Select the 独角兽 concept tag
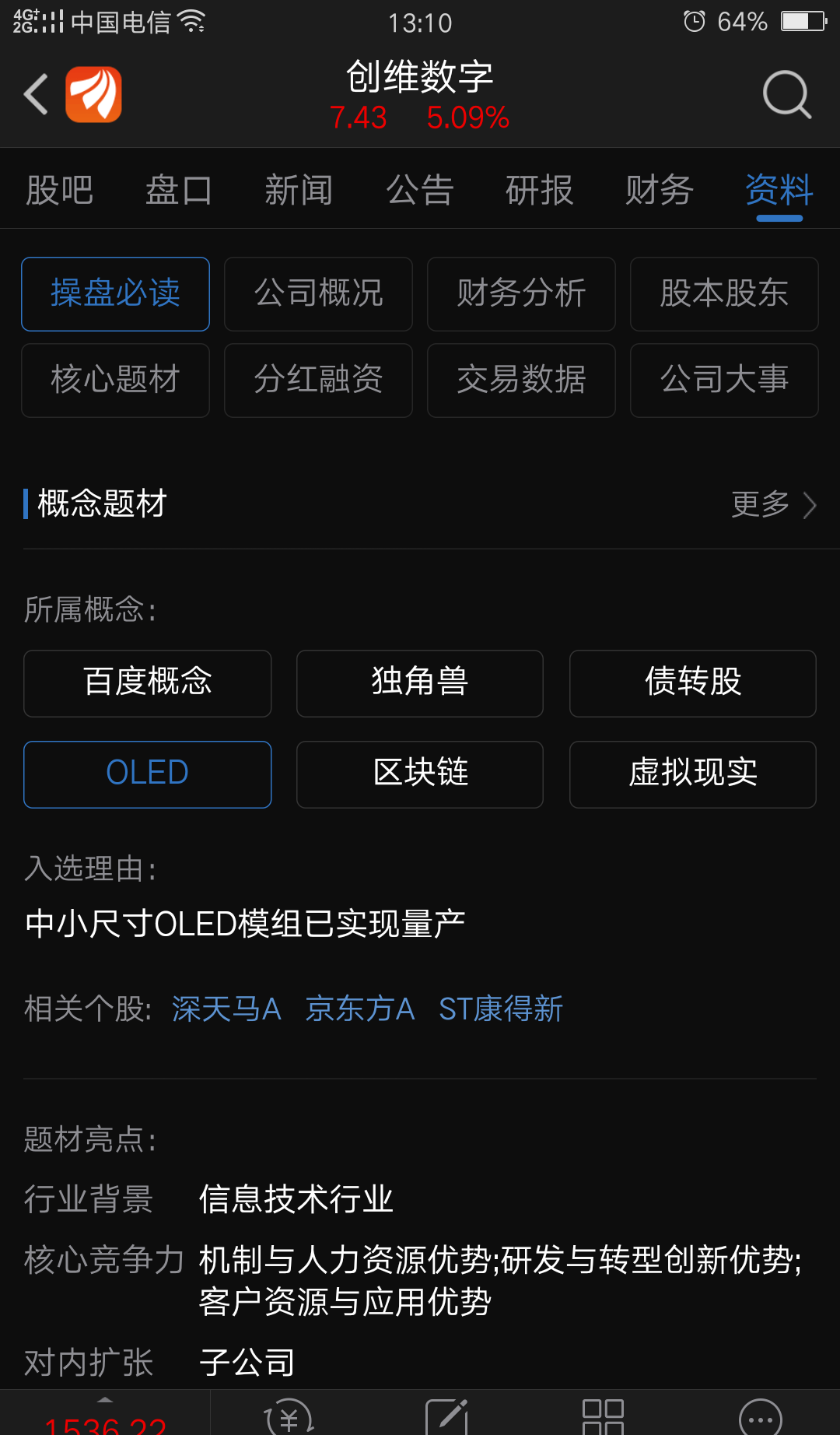Screen dimensions: 840x1435 point(419,683)
